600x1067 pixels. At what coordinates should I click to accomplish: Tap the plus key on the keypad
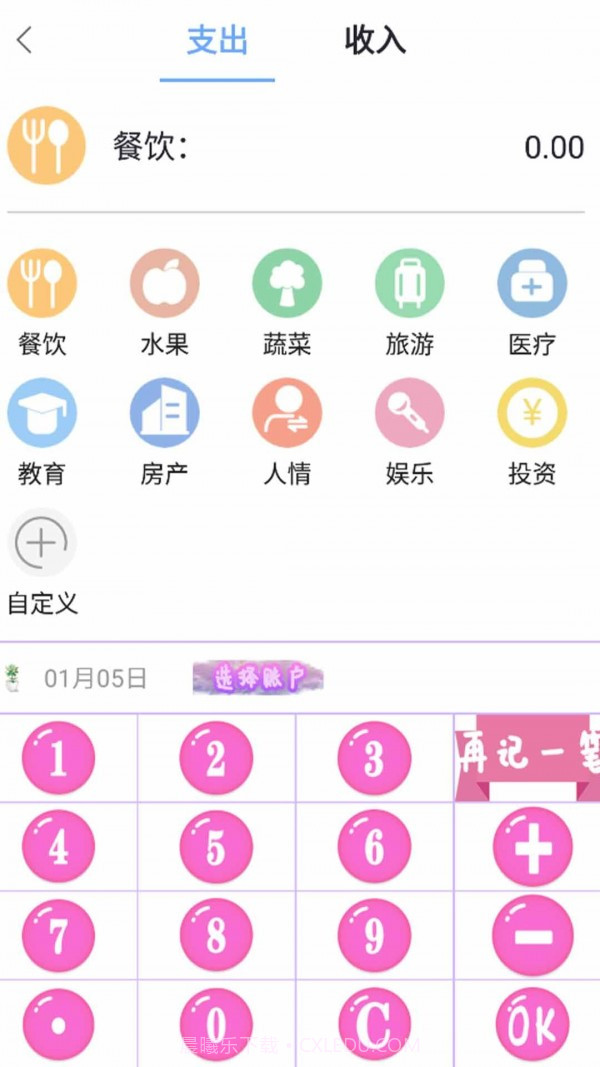[x=532, y=847]
